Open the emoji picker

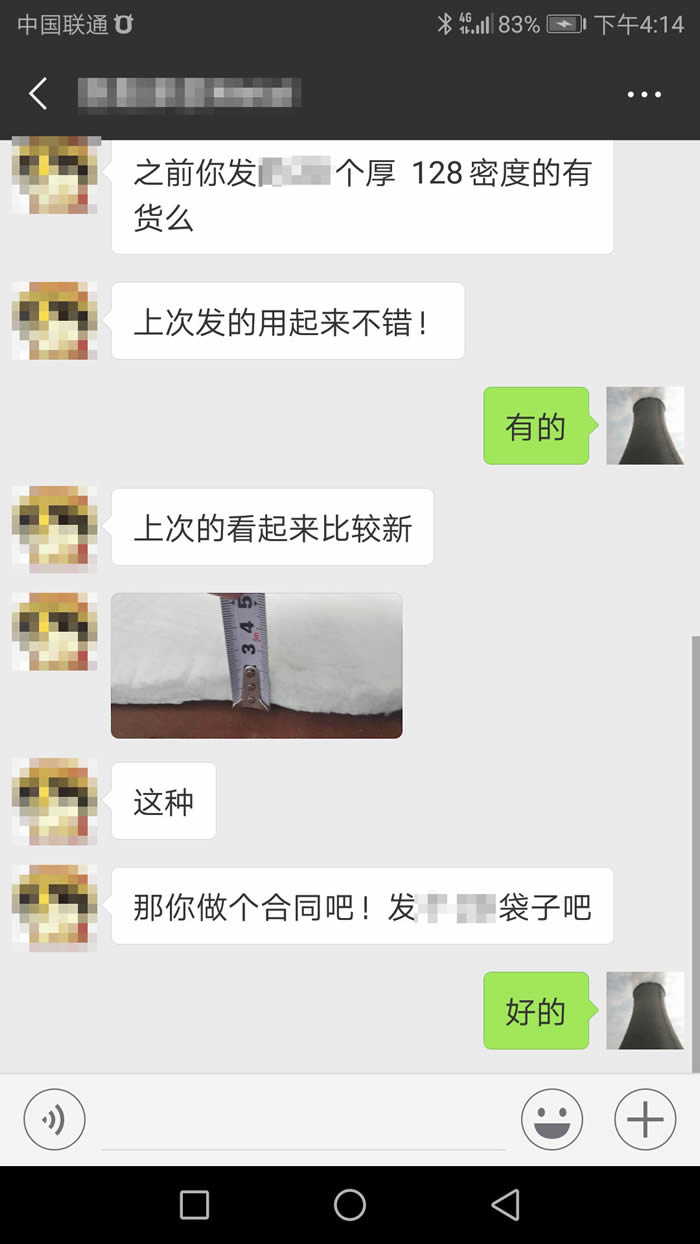tap(552, 1119)
